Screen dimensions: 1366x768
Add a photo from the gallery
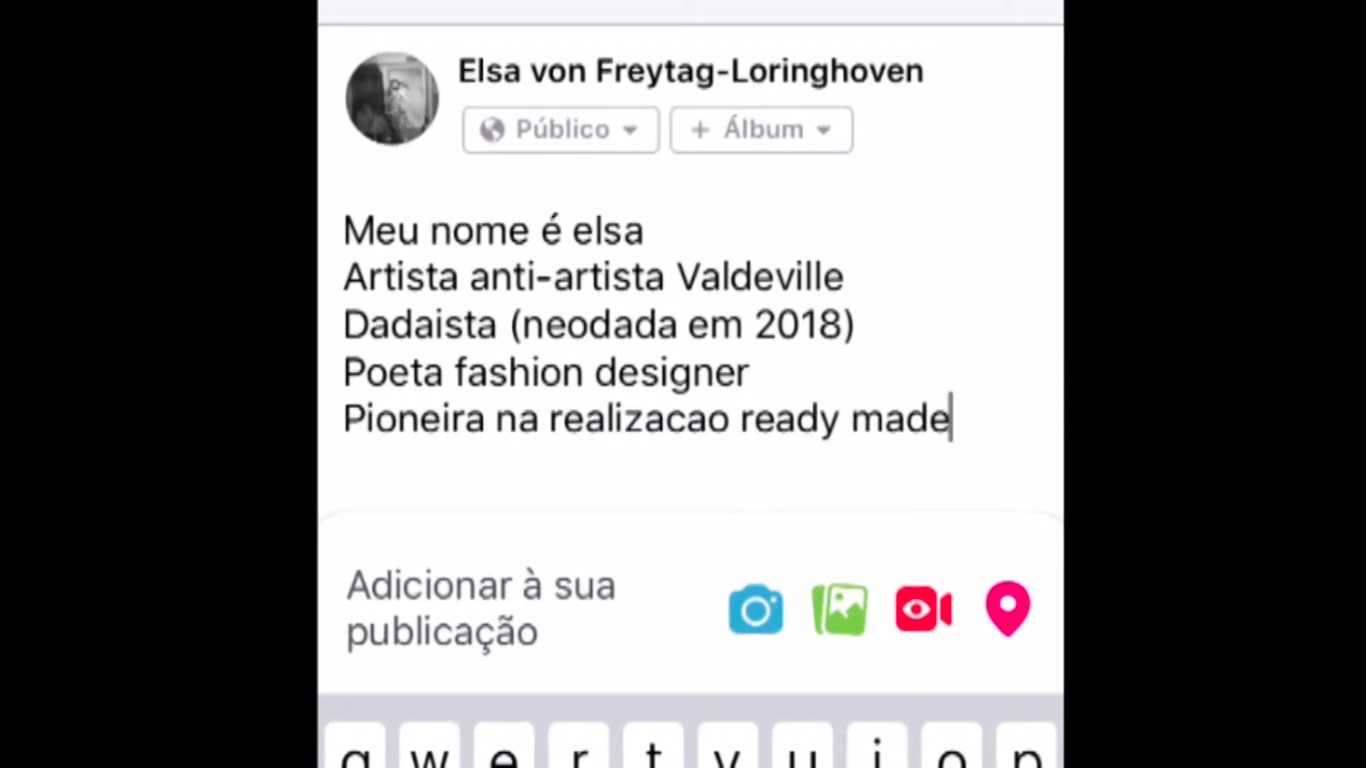(x=839, y=609)
